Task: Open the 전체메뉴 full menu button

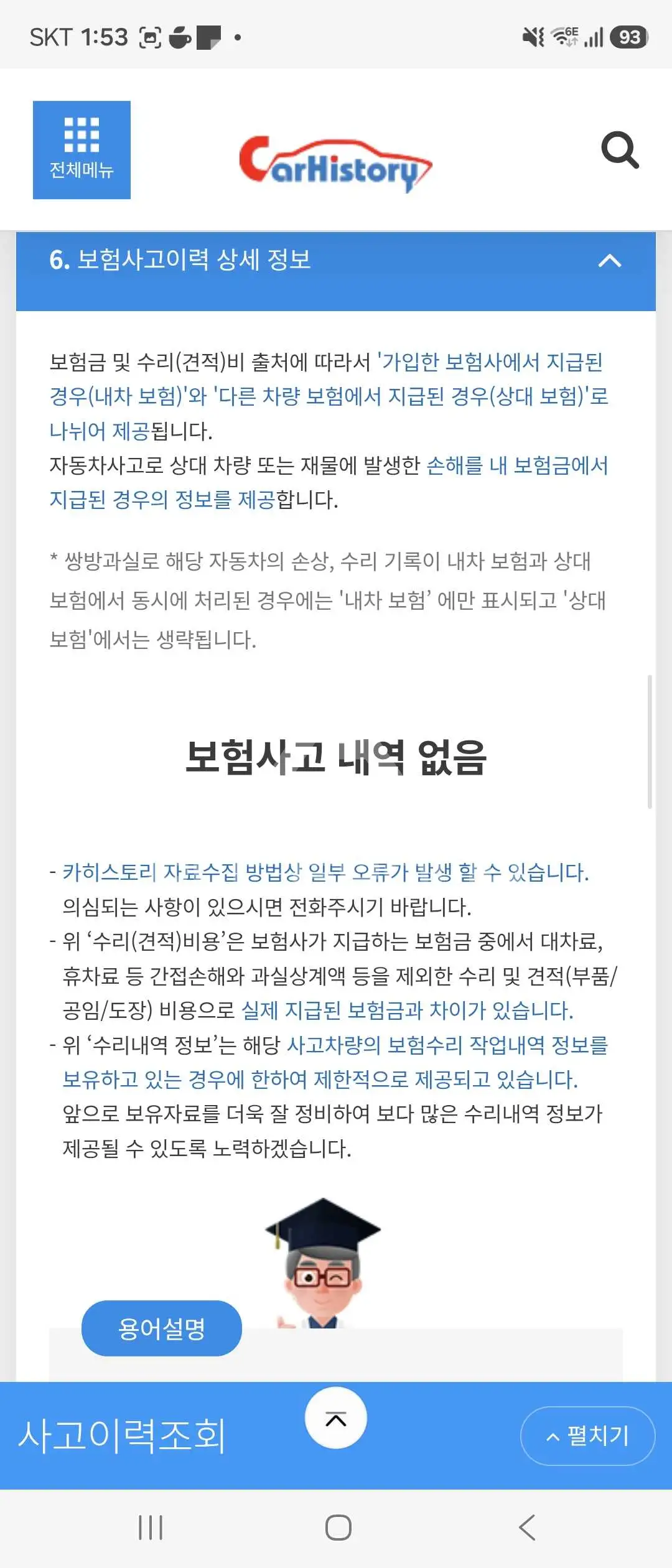Action: pyautogui.click(x=82, y=150)
